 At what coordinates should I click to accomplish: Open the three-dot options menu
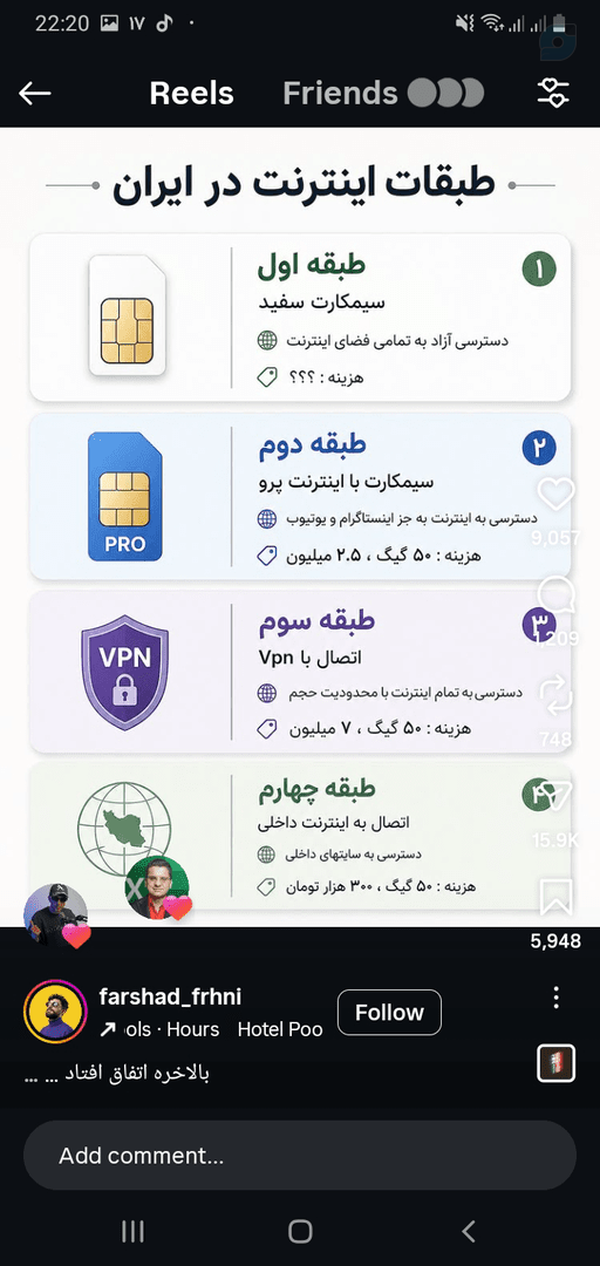pos(556,997)
